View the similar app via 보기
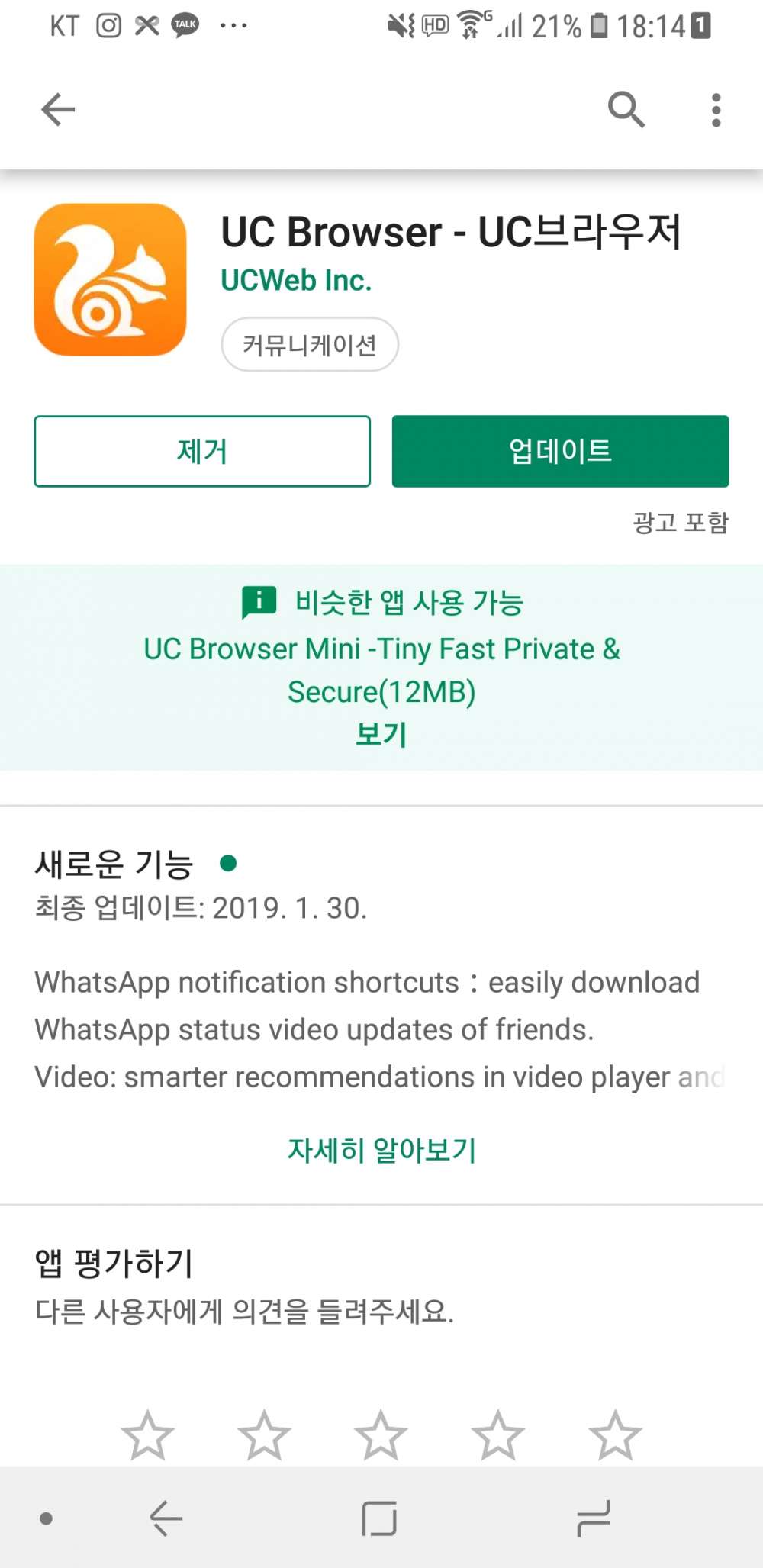This screenshot has width=763, height=1568. (x=381, y=734)
